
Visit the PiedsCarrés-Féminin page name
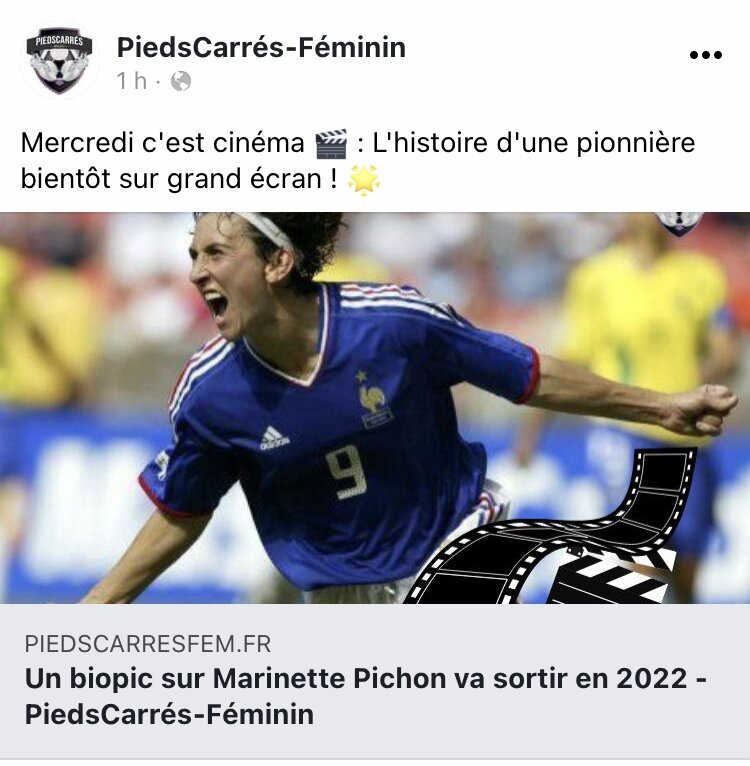[261, 47]
